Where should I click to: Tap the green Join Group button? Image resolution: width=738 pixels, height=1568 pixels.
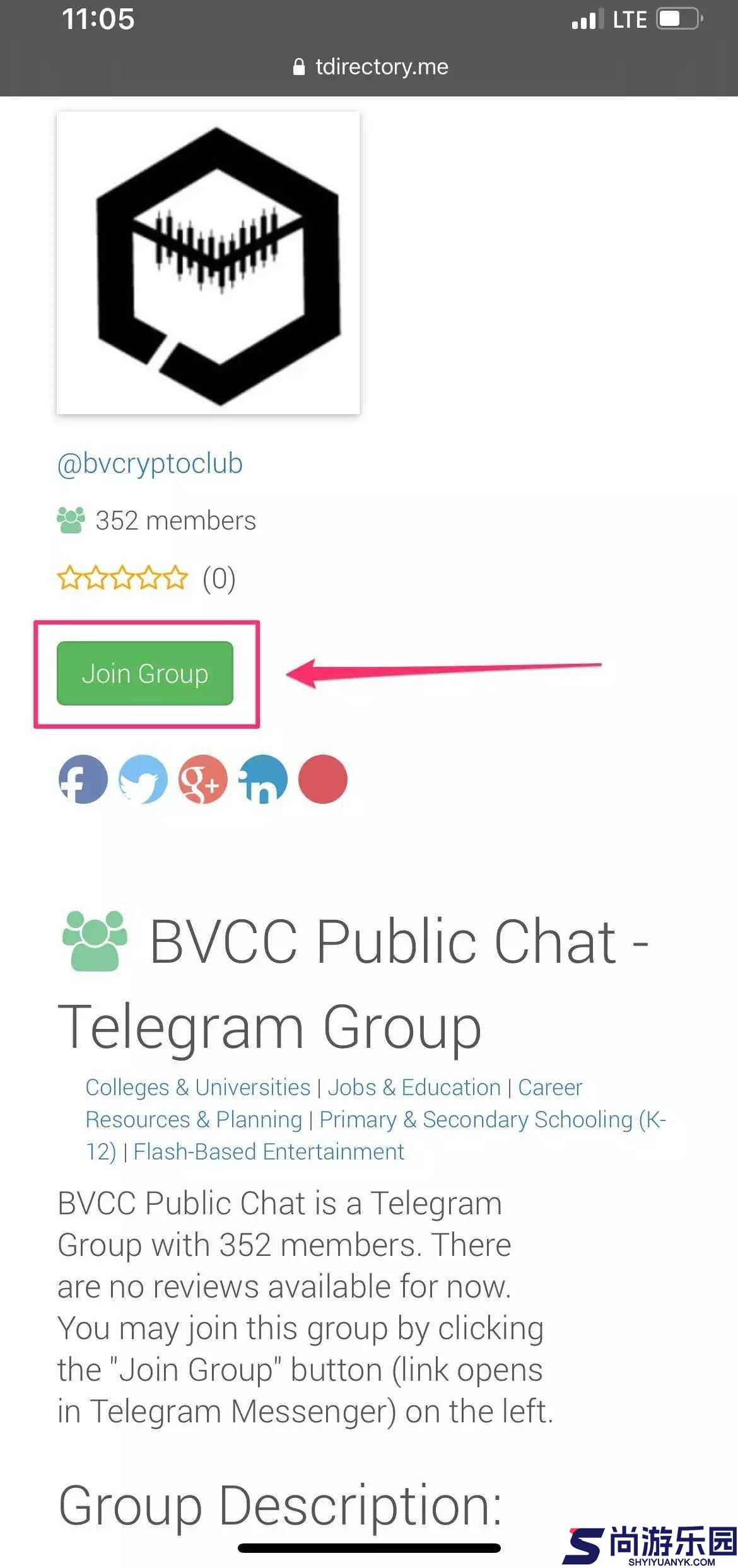click(144, 673)
